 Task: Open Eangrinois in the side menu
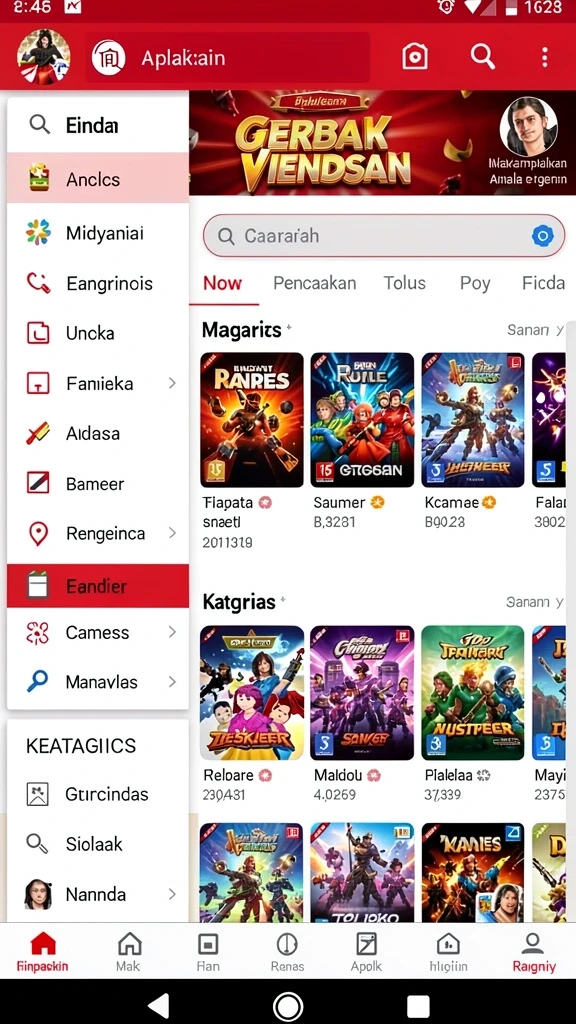coord(98,283)
